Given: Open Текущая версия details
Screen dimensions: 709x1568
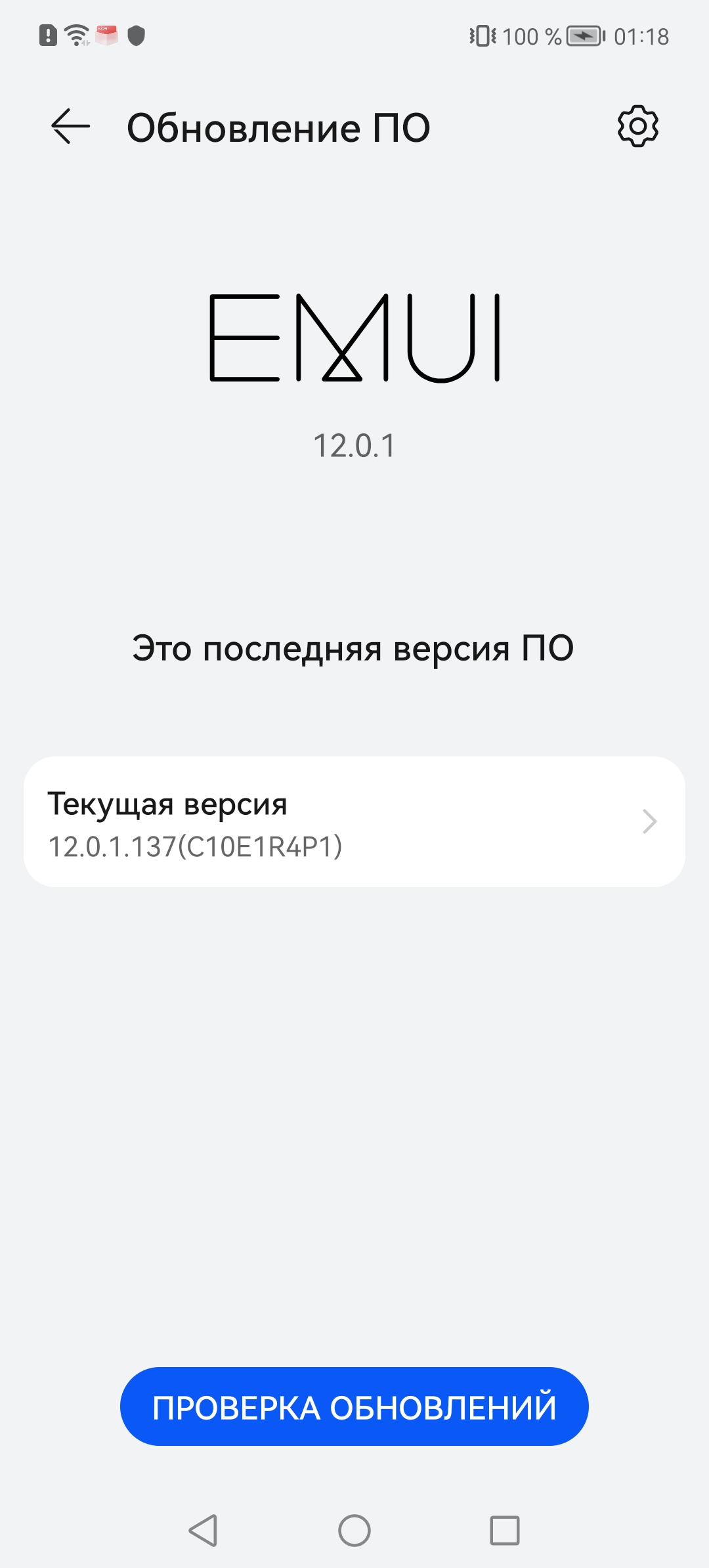Looking at the screenshot, I should pyautogui.click(x=354, y=822).
